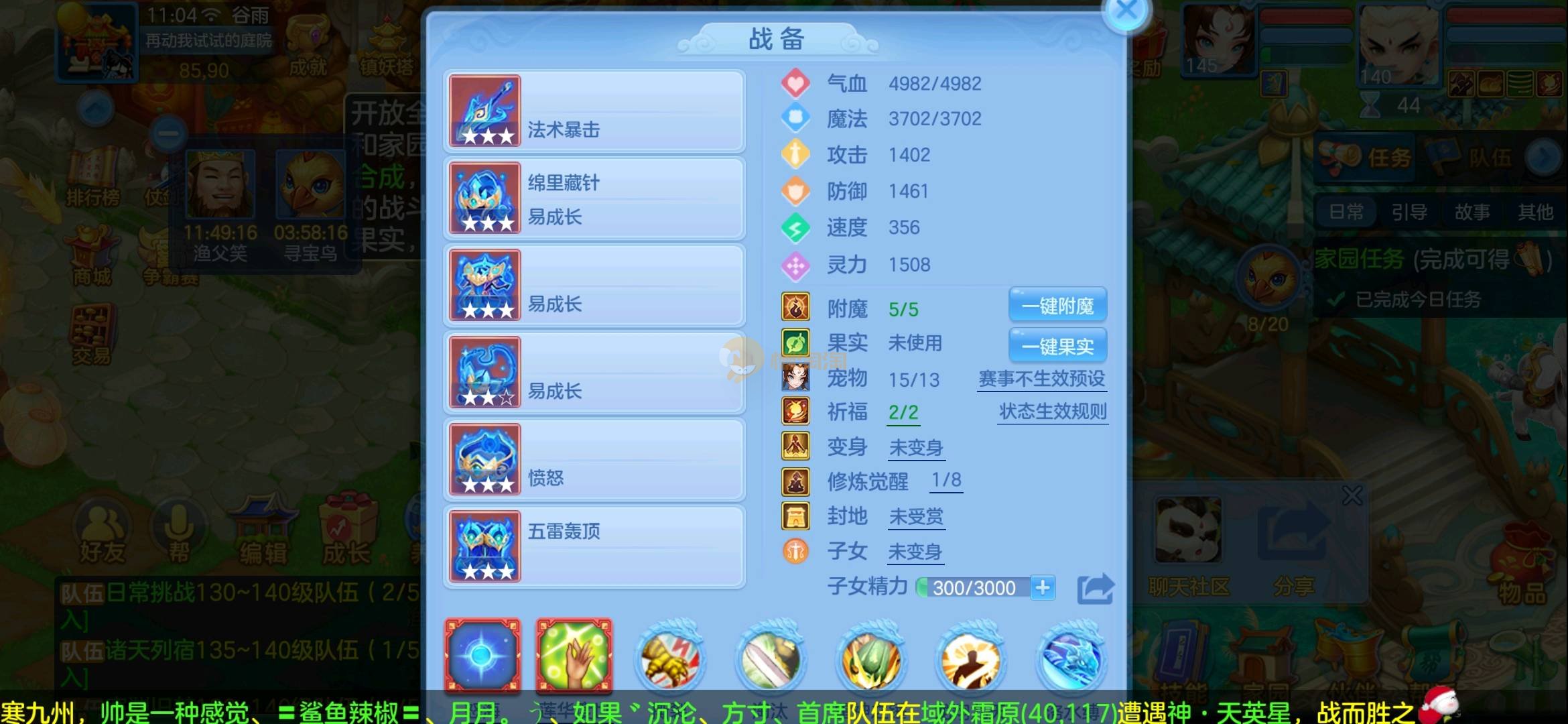Open the 封地 未受赏 link
Image resolution: width=1568 pixels, height=724 pixels.
click(916, 517)
